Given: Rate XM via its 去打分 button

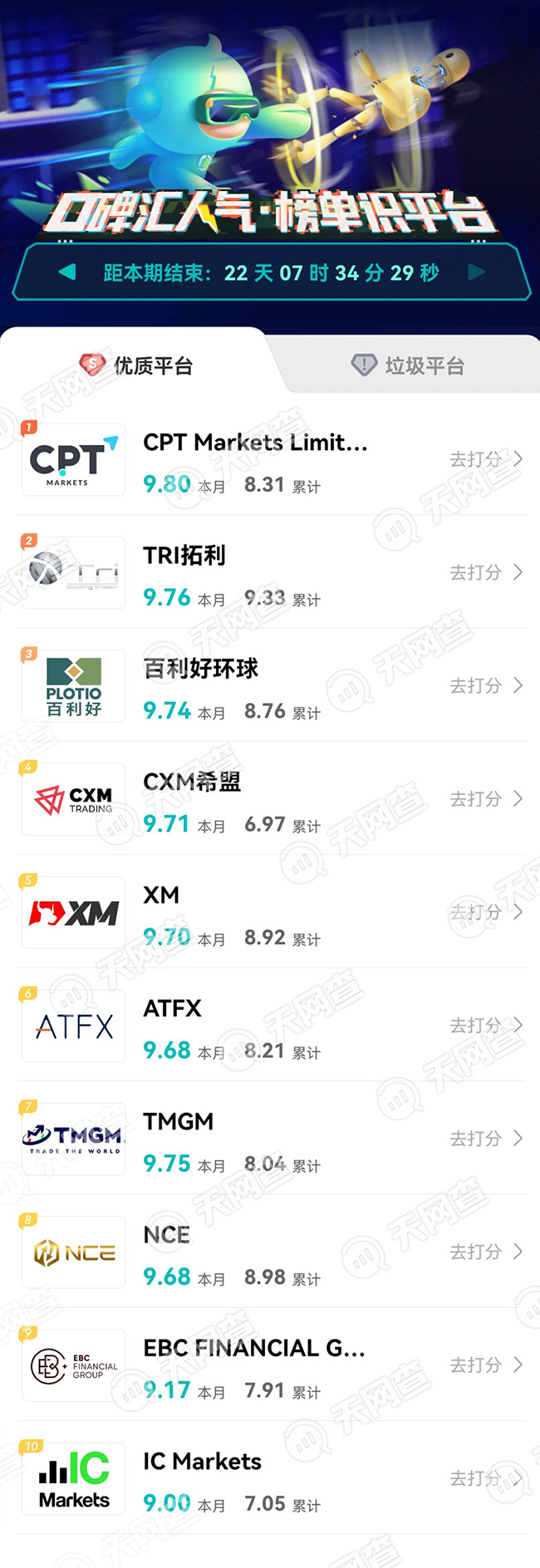Looking at the screenshot, I should (x=485, y=912).
